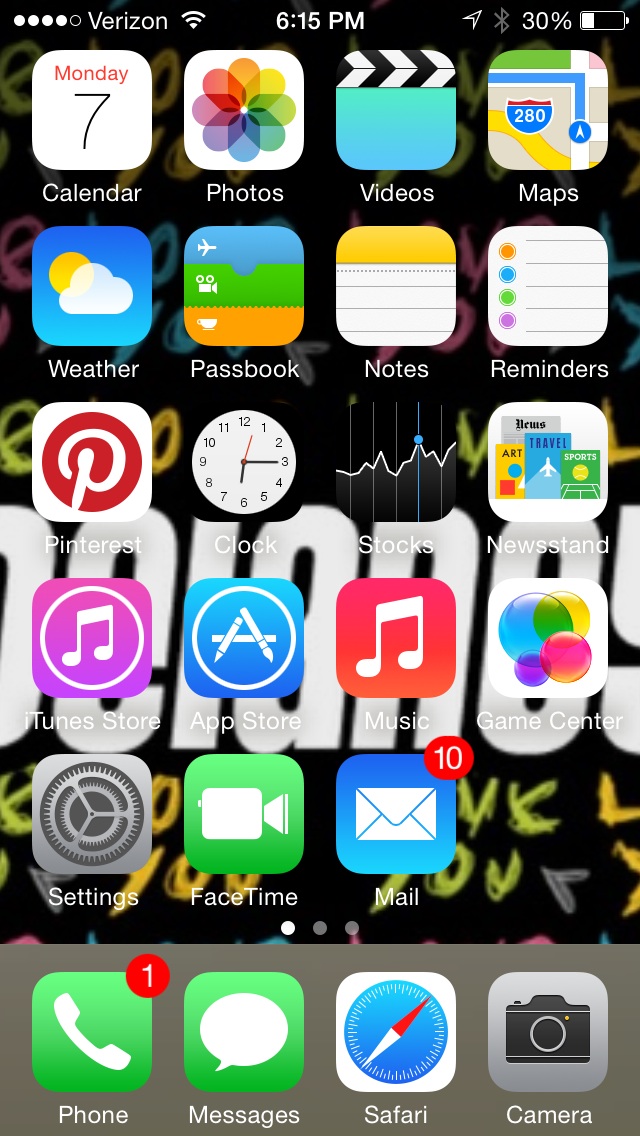Open the Clock app

pos(244,462)
